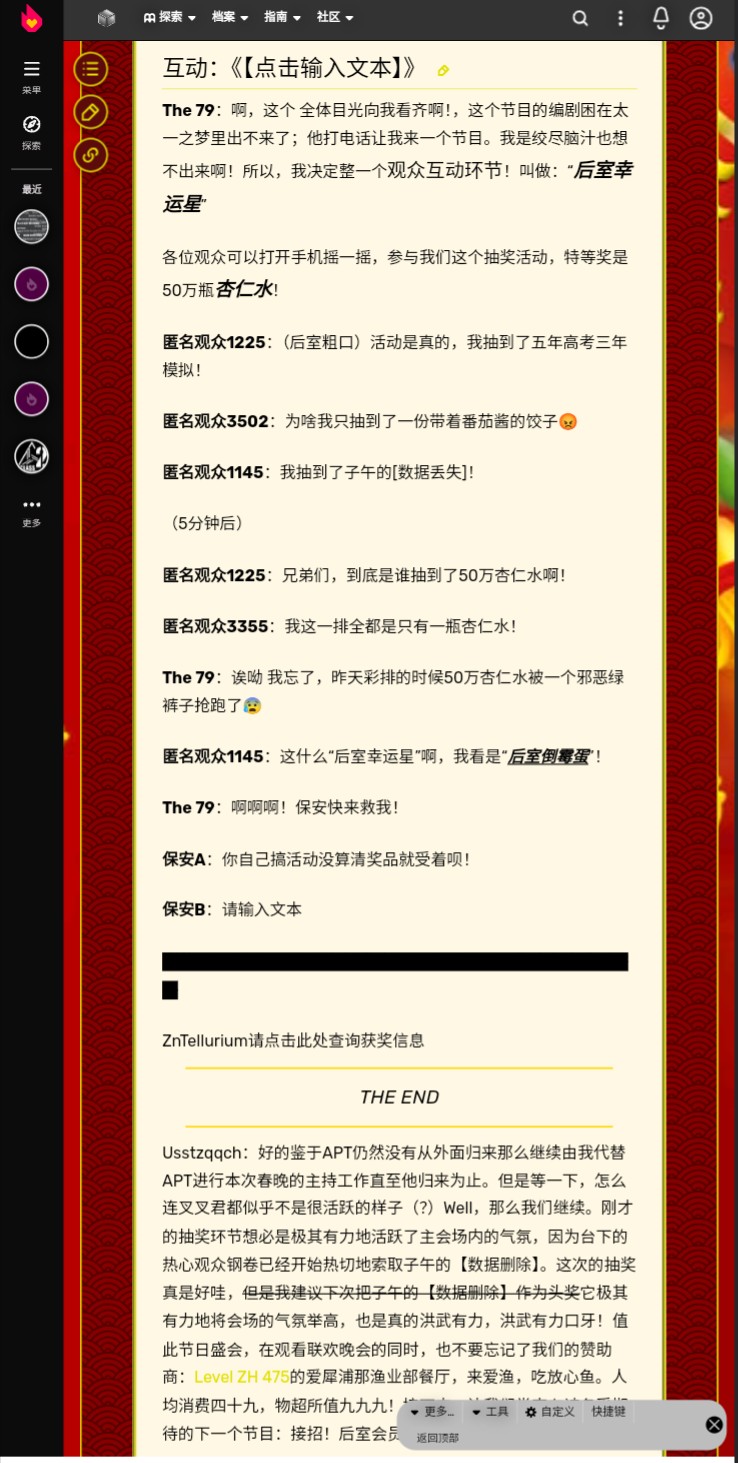Open the notifications bell
This screenshot has height=1463, width=738.
(x=661, y=18)
